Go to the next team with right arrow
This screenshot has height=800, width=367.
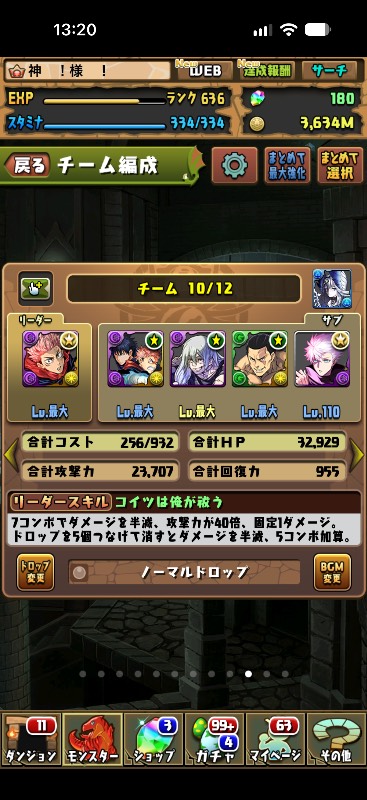click(x=357, y=455)
